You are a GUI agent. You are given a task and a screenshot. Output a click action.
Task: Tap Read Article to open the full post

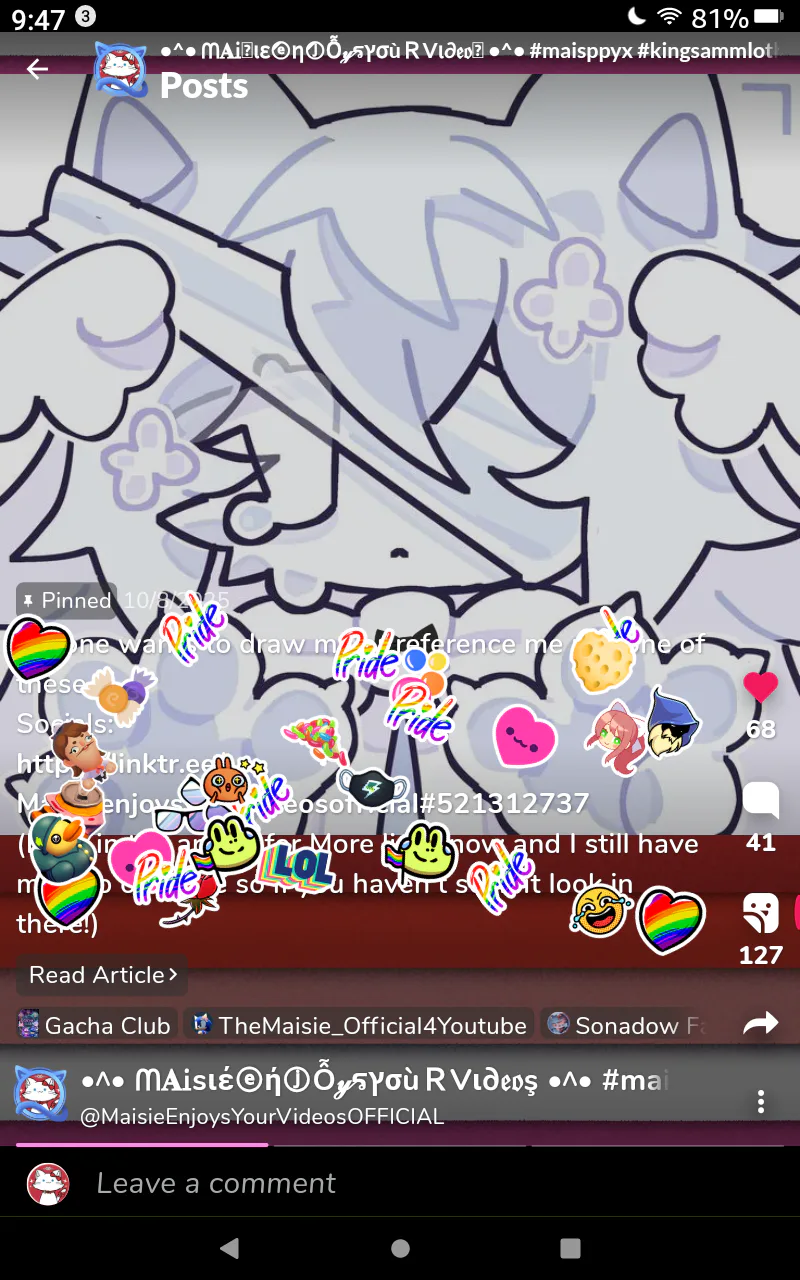pos(102,974)
